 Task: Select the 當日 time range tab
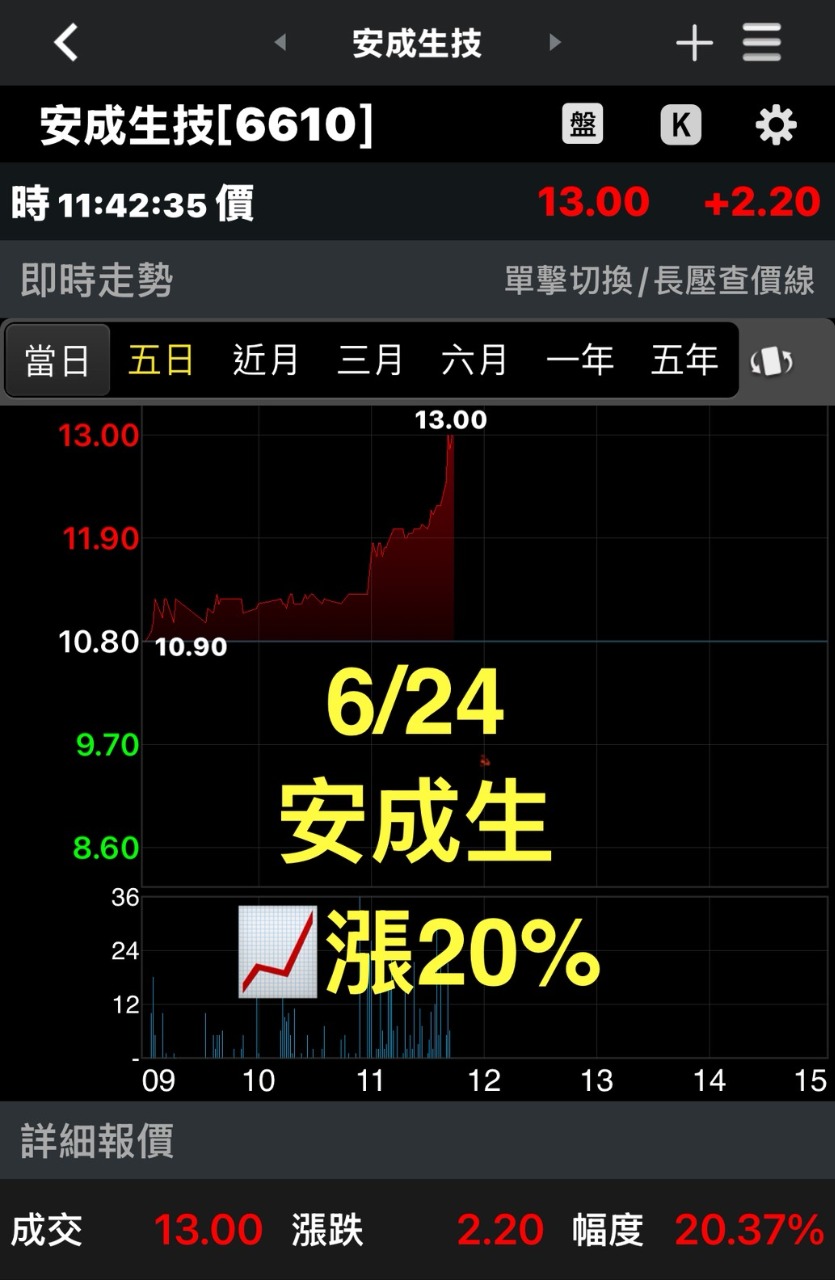[x=57, y=360]
